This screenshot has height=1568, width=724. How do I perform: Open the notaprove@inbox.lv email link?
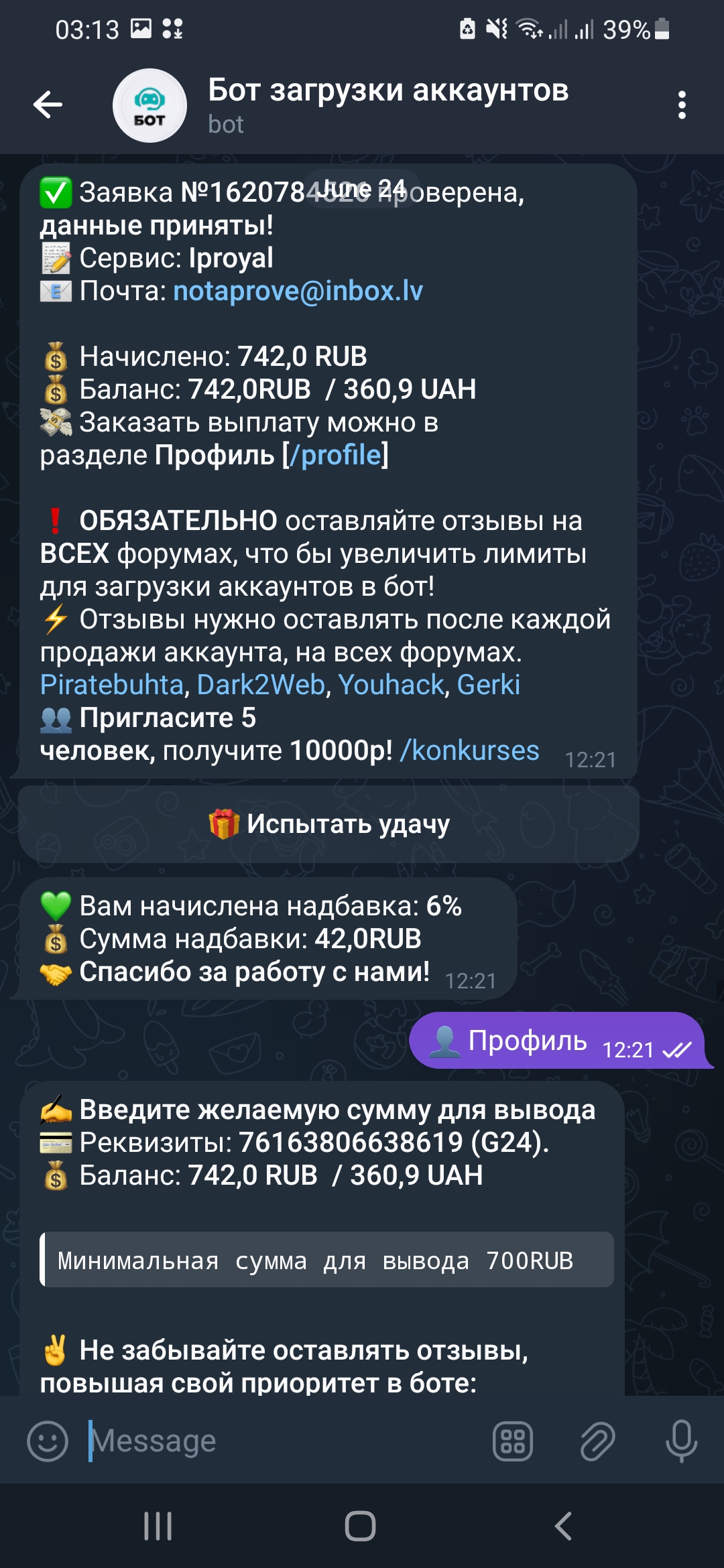(x=298, y=291)
